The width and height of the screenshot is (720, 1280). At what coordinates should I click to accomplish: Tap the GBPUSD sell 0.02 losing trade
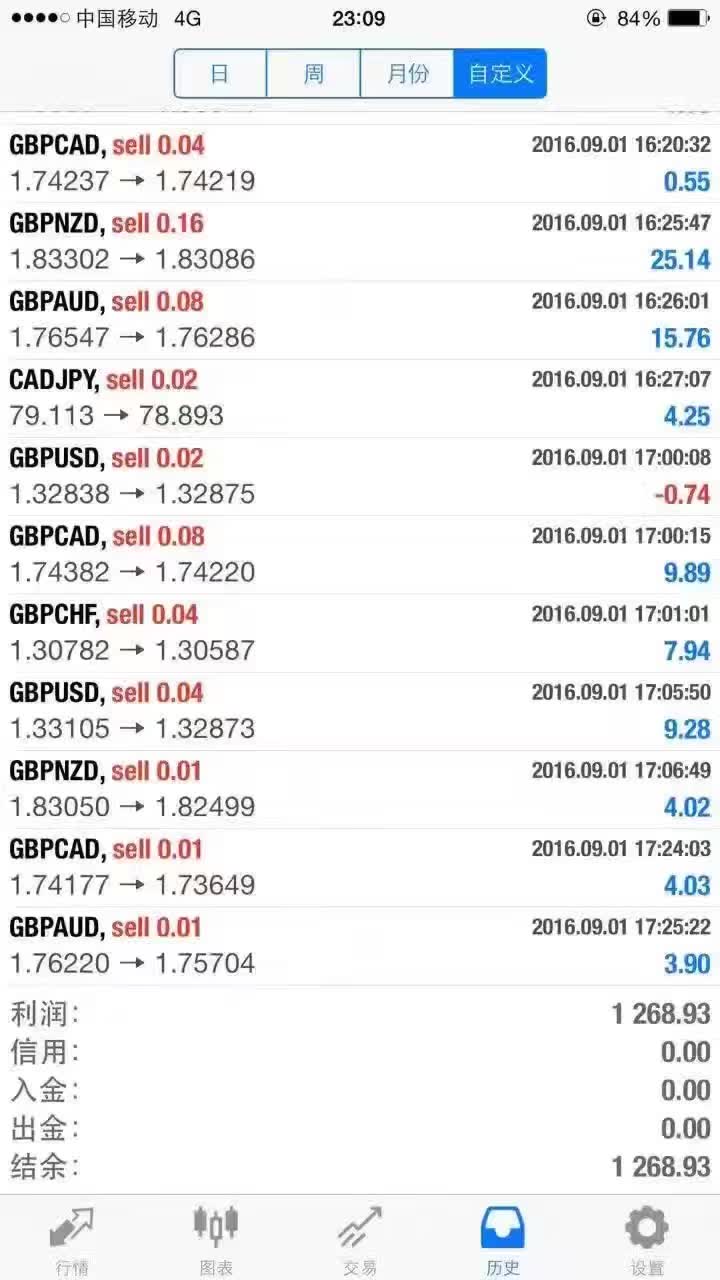[x=360, y=475]
